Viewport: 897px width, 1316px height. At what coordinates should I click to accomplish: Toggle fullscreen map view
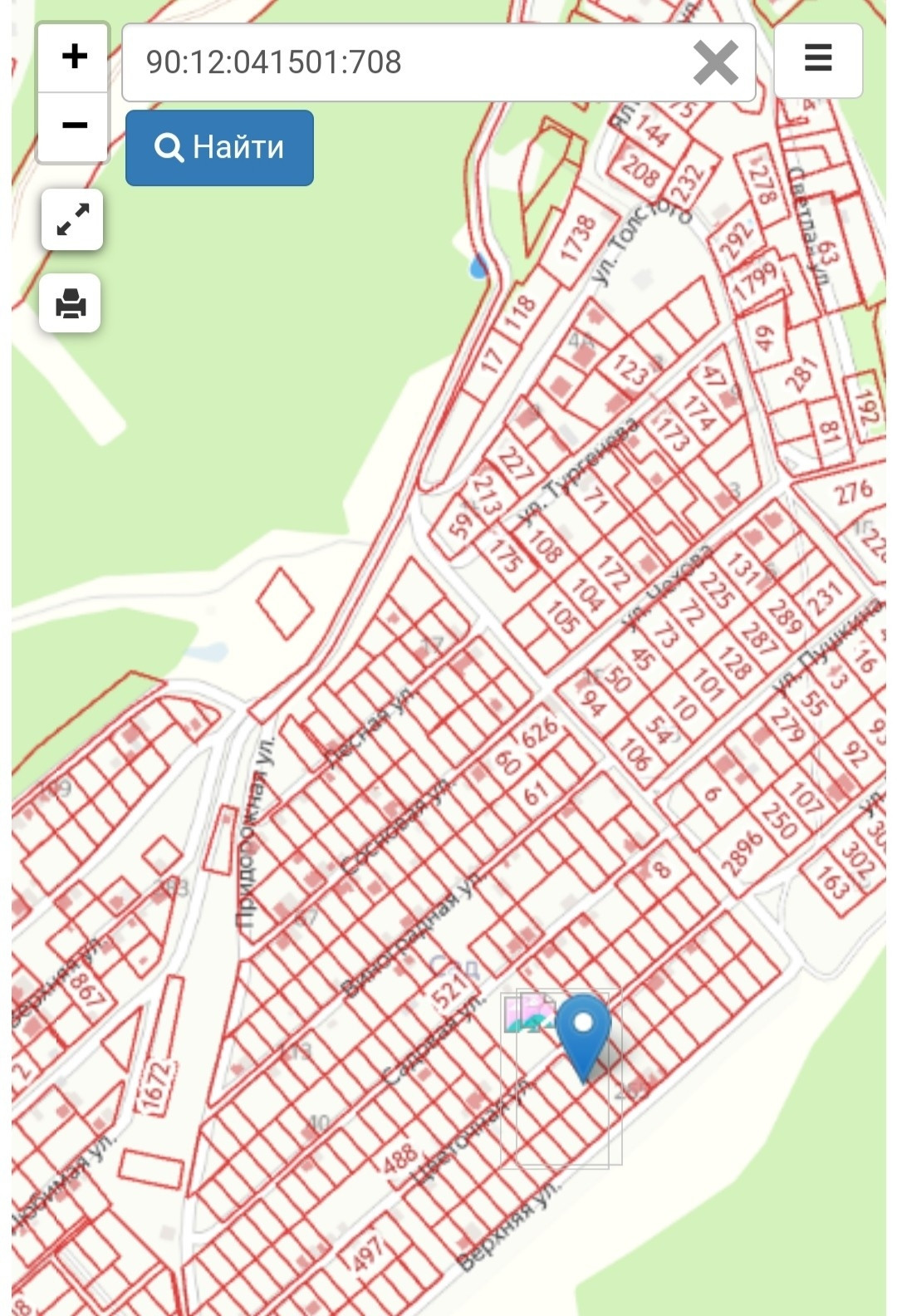click(x=72, y=220)
